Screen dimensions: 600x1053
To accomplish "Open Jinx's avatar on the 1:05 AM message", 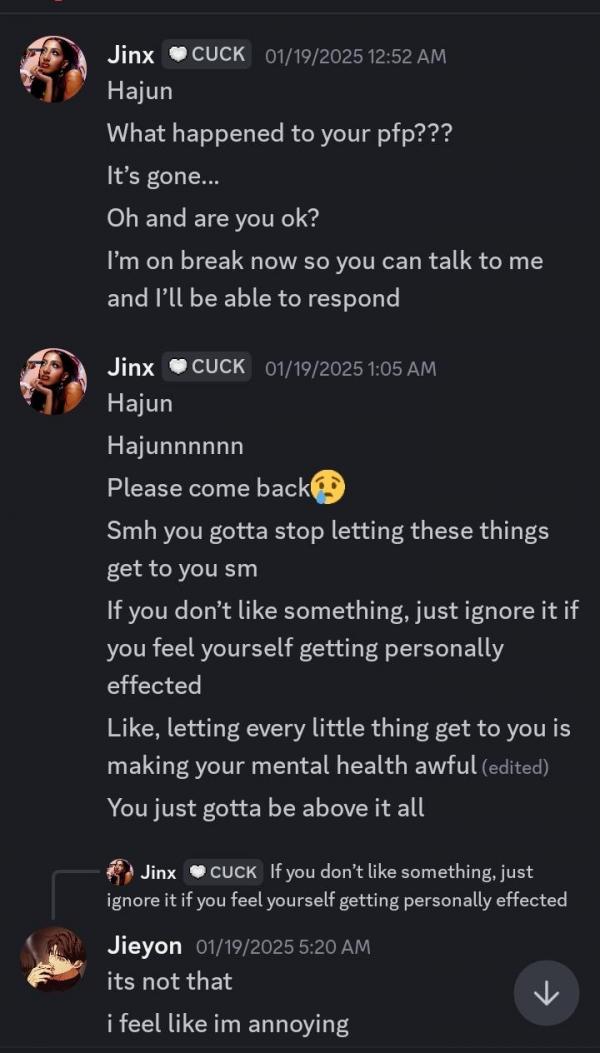I will pos(53,381).
